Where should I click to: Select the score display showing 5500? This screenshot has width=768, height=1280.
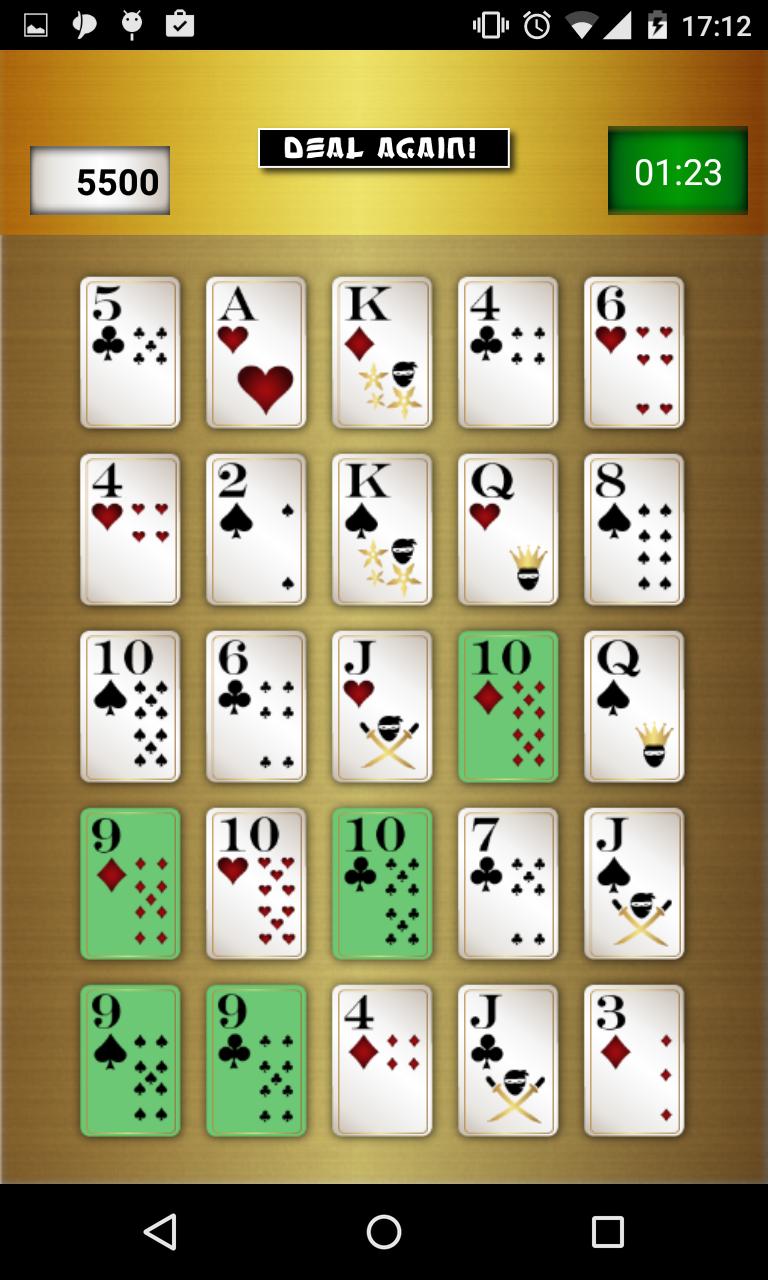coord(99,180)
